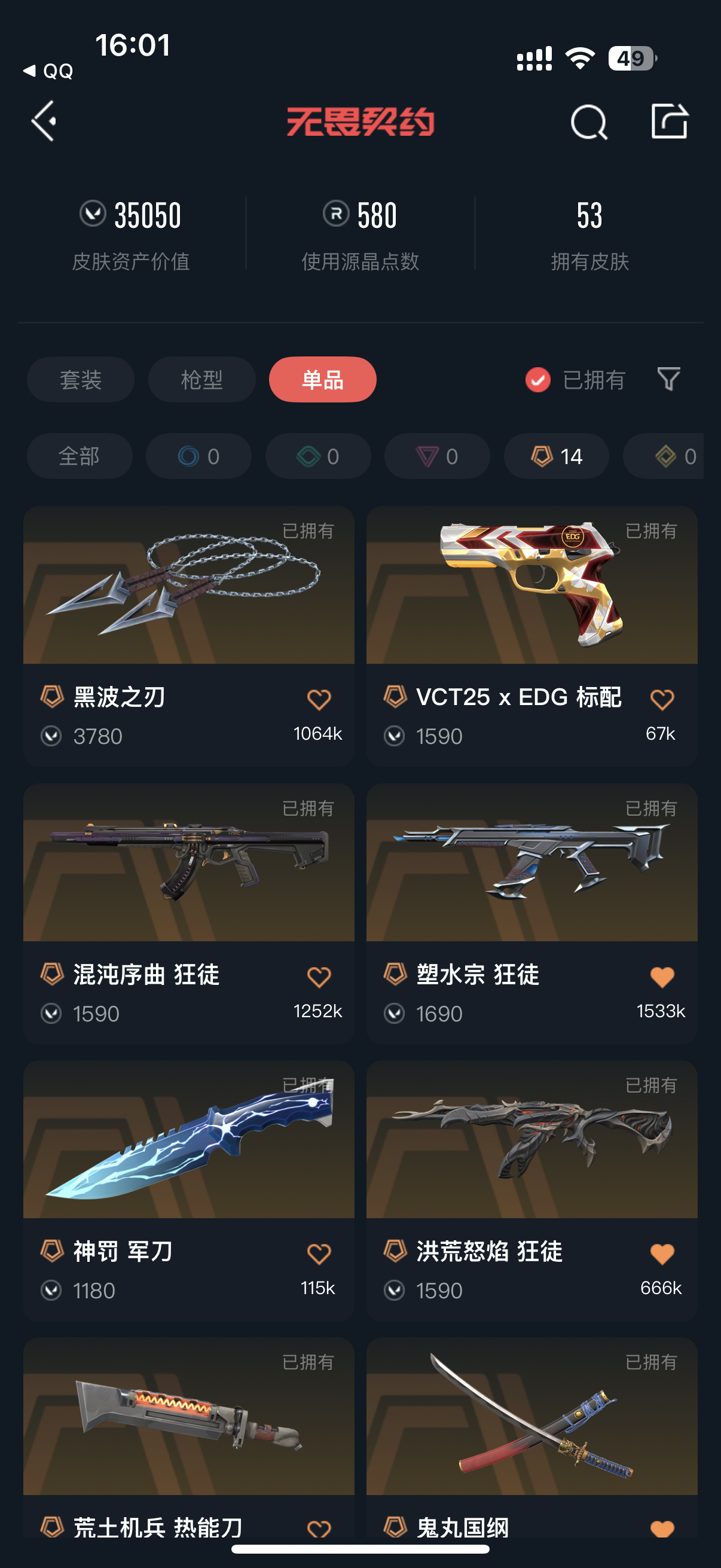Switch to the 枪型 tab

click(201, 379)
